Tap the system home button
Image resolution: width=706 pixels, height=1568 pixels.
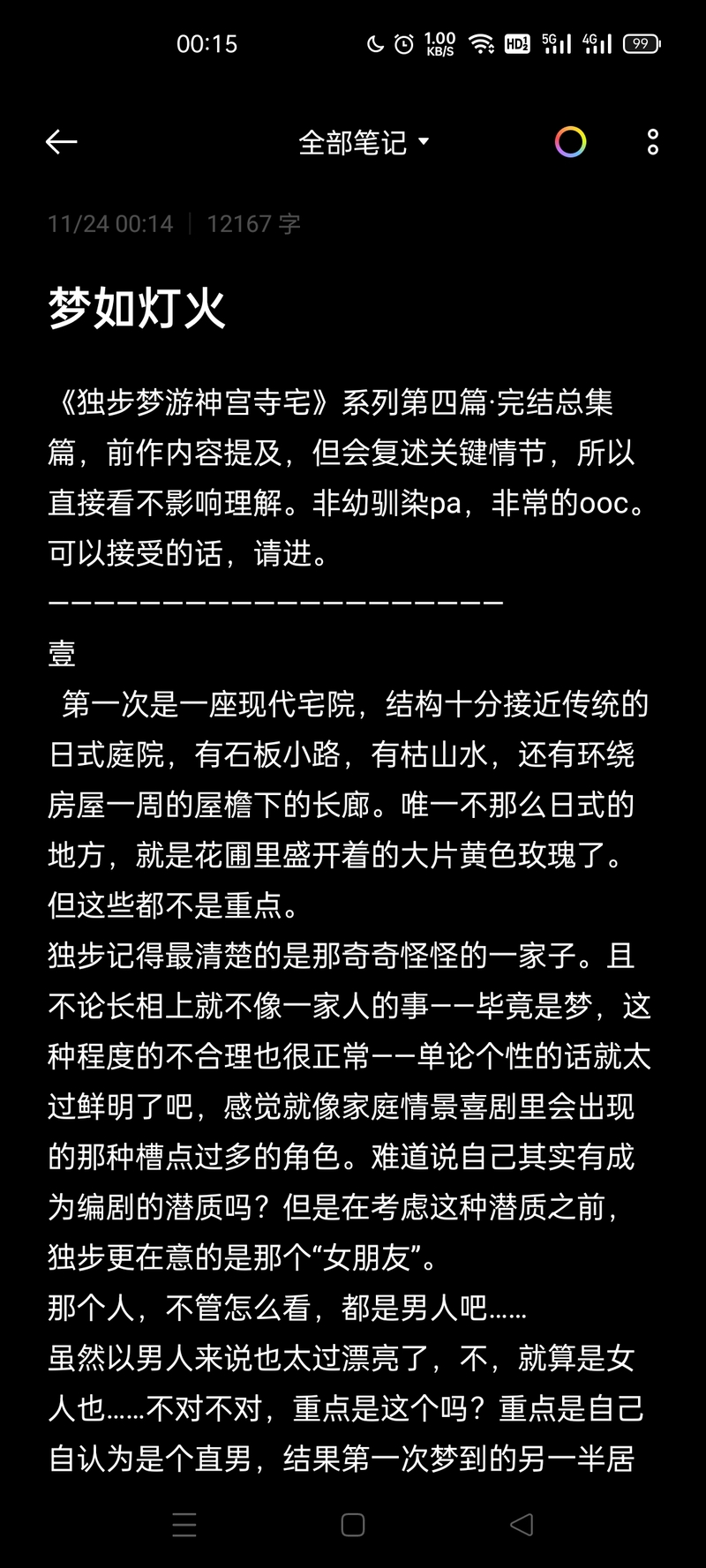353,1524
